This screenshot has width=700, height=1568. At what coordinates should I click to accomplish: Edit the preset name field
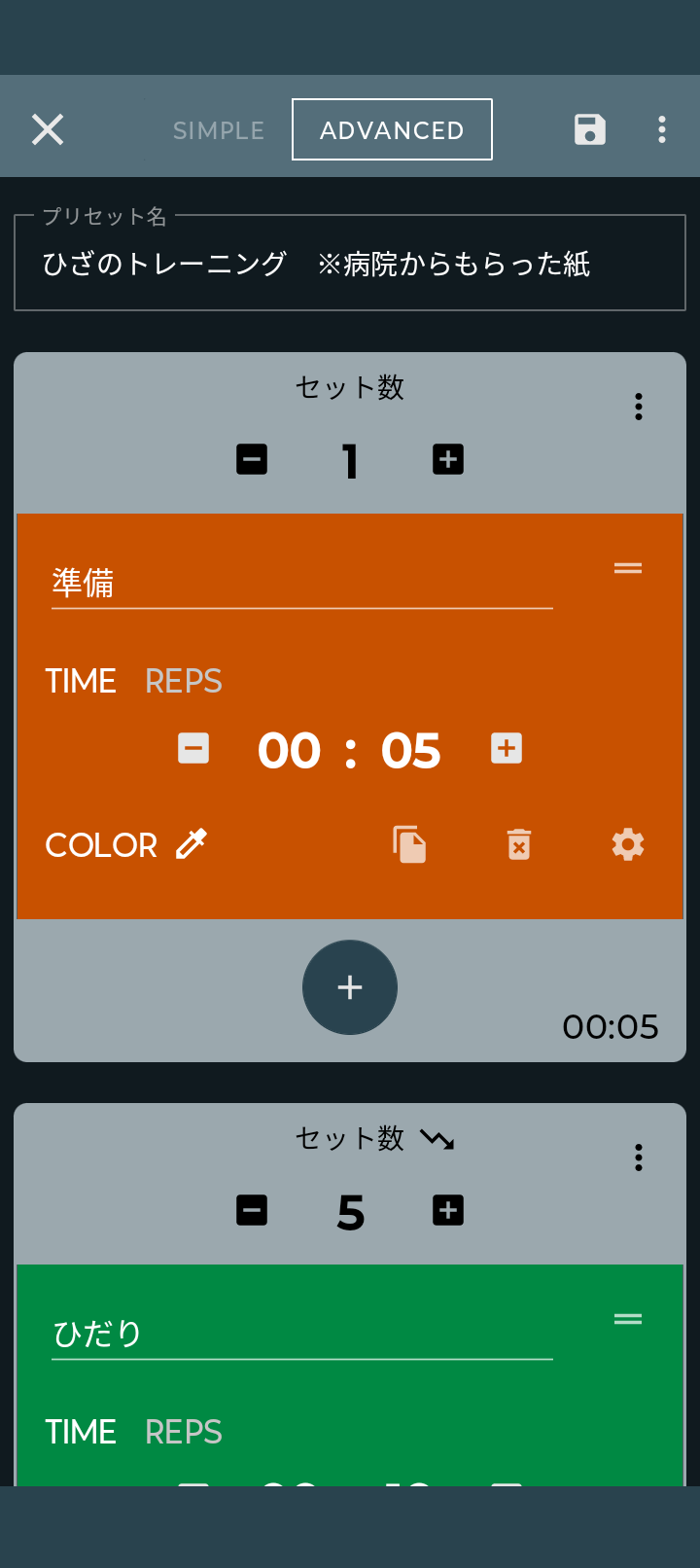point(350,264)
